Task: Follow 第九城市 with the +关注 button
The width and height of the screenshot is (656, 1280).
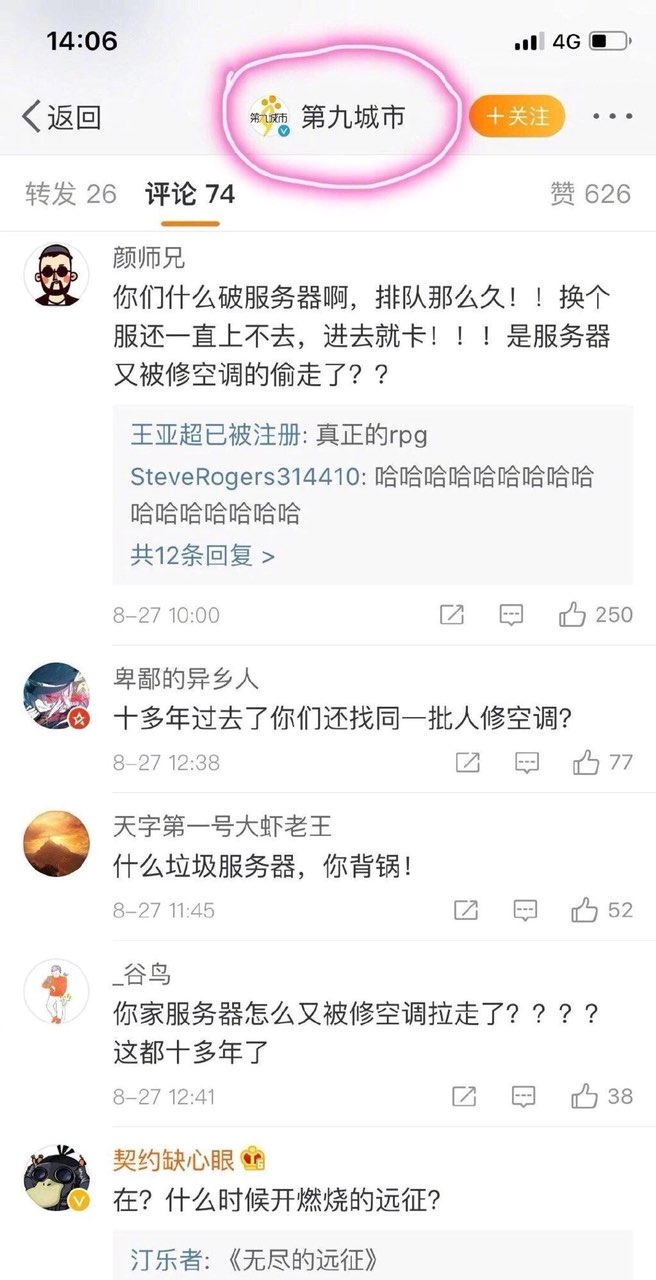Action: coord(517,116)
